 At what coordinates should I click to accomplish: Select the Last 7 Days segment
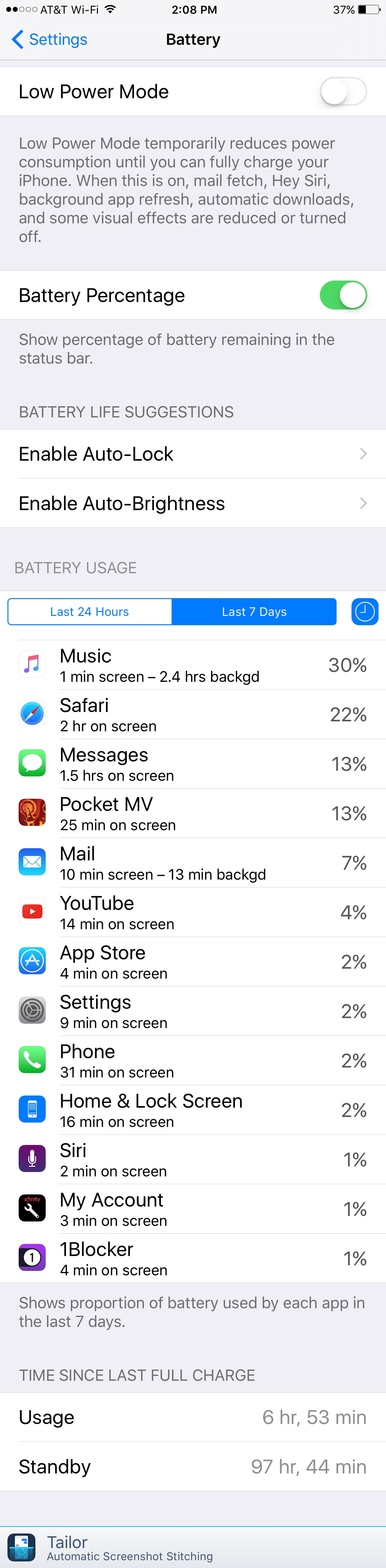pos(254,612)
